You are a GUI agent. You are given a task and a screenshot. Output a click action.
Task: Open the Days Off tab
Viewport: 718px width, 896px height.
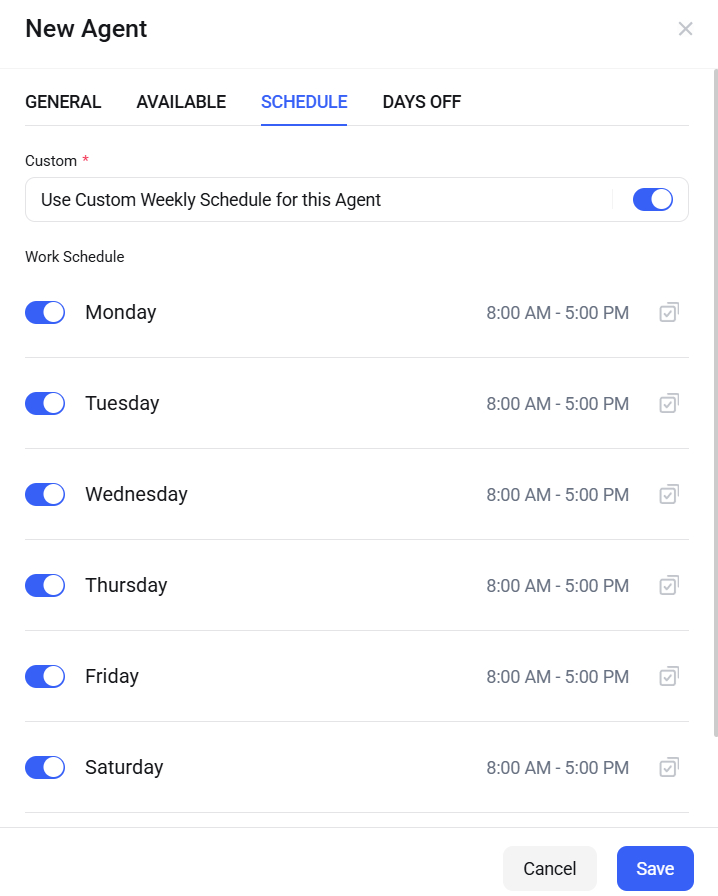tap(421, 102)
